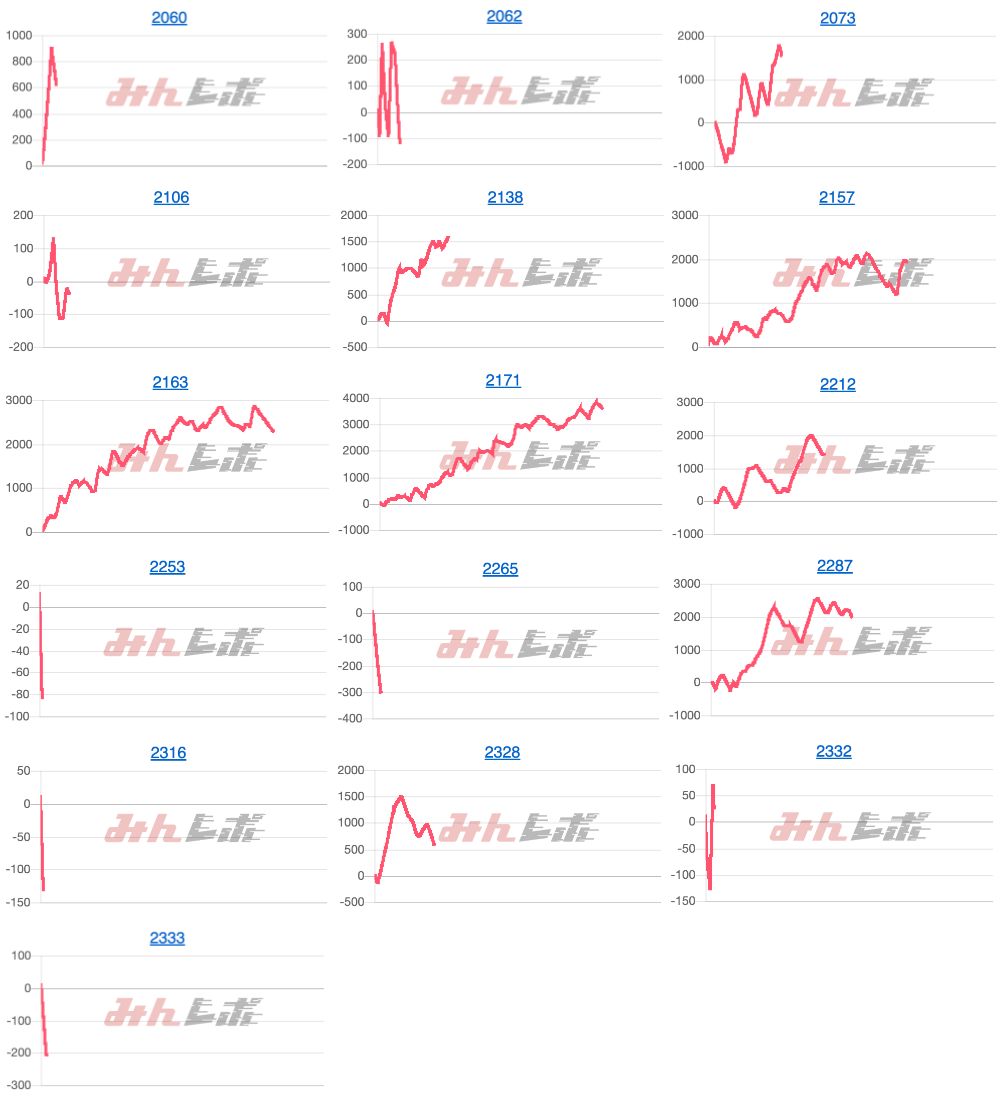Open the 2138 chart link

point(505,197)
